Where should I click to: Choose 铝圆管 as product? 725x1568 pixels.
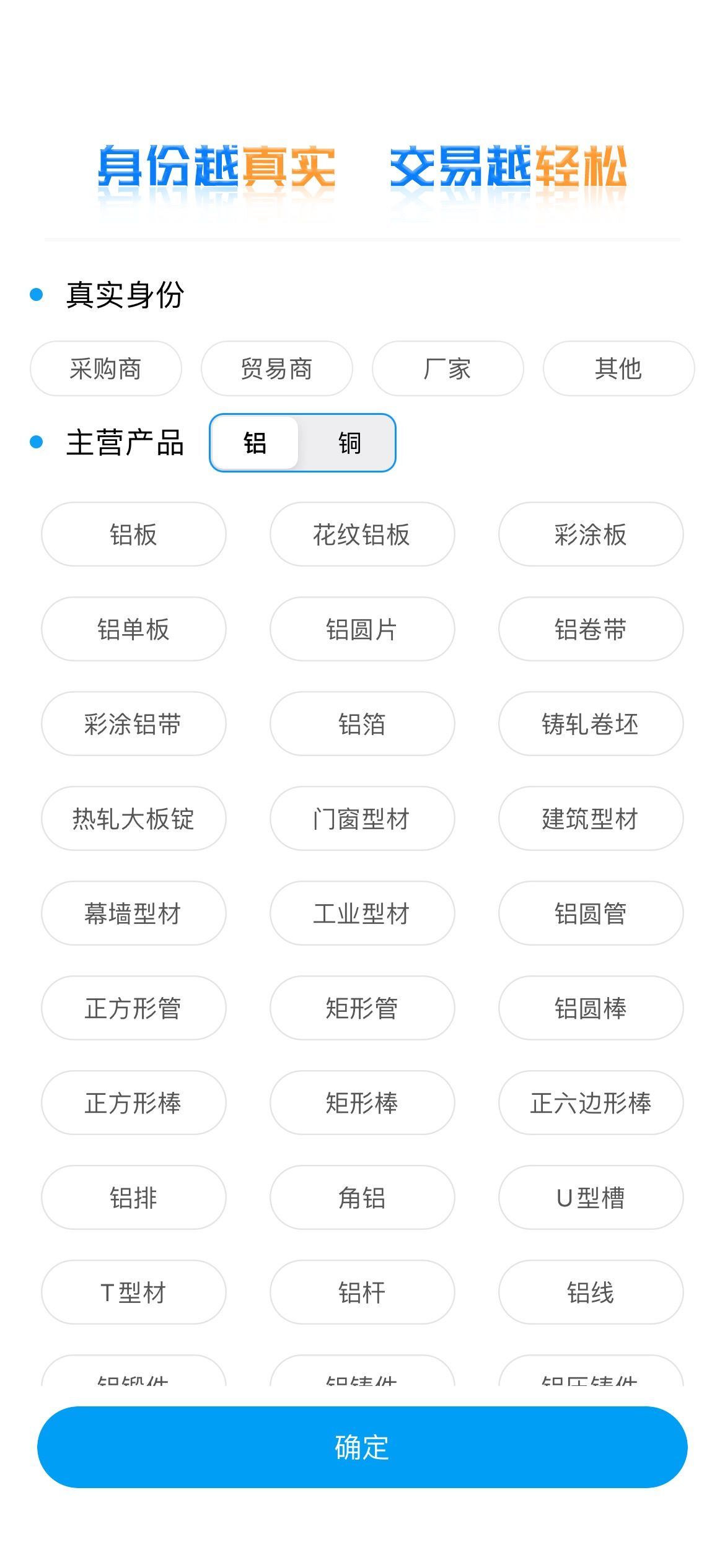tap(591, 913)
